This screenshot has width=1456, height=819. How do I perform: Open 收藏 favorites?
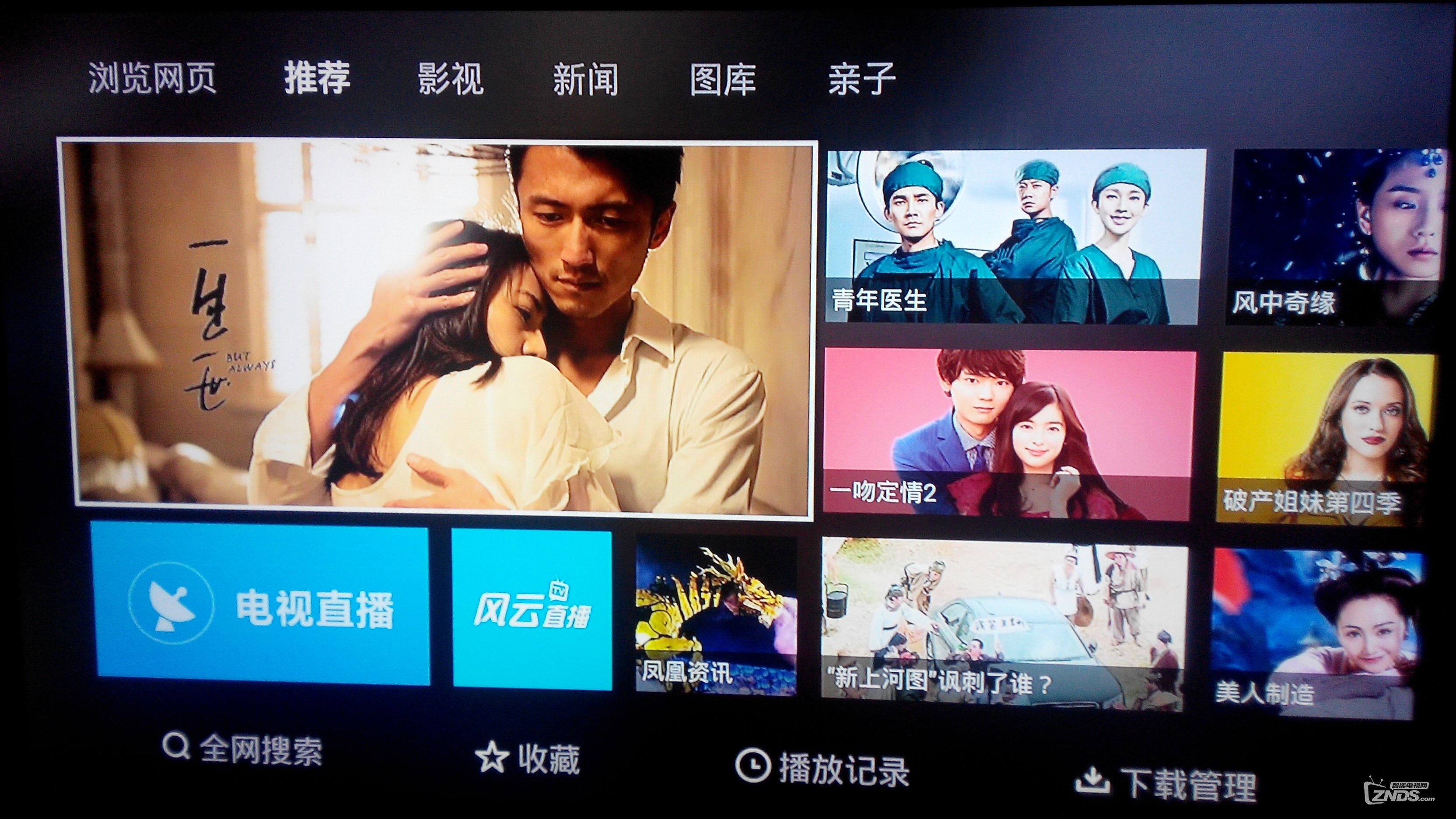(x=528, y=759)
